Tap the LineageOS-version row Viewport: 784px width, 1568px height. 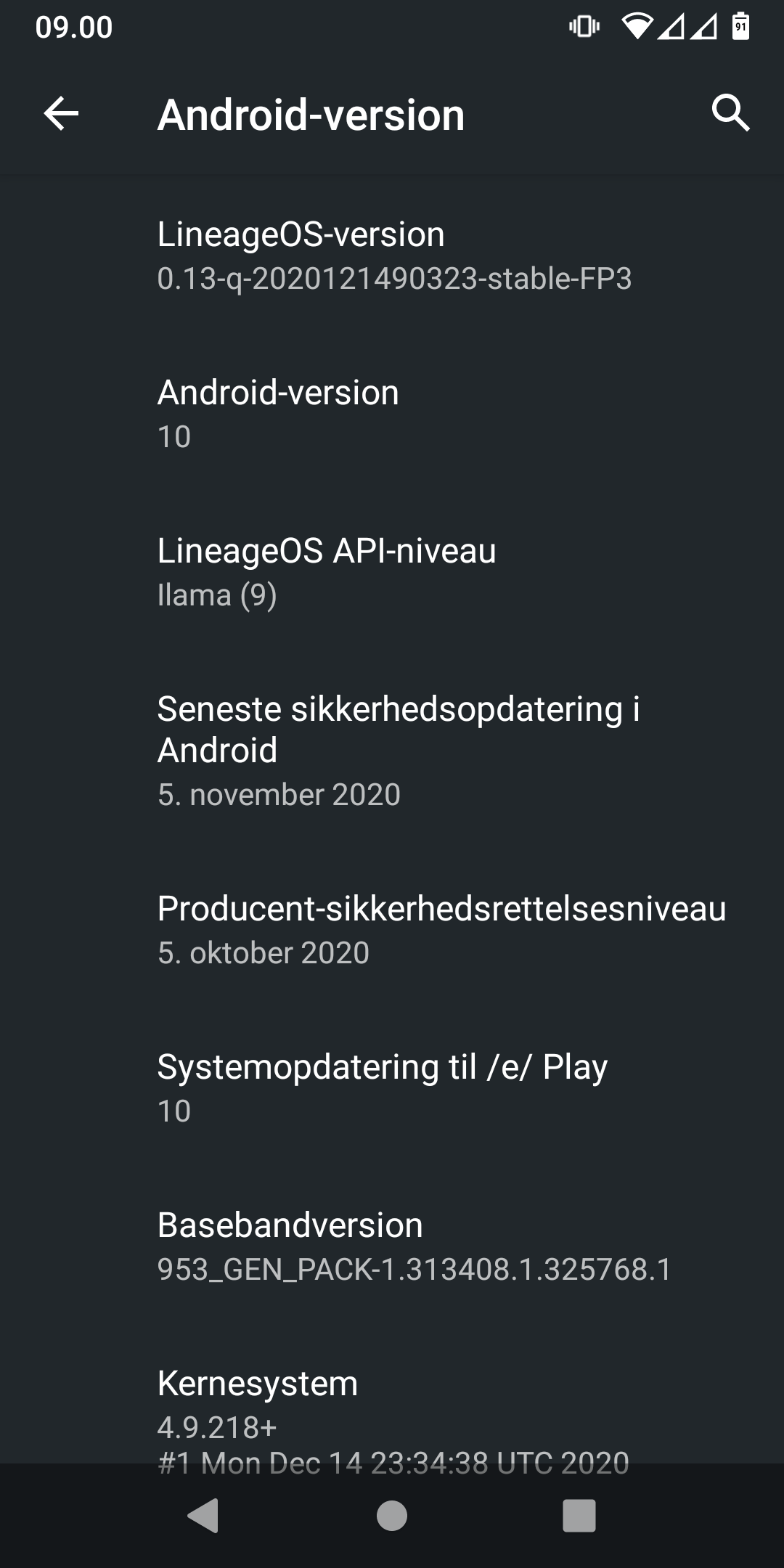pos(392,256)
